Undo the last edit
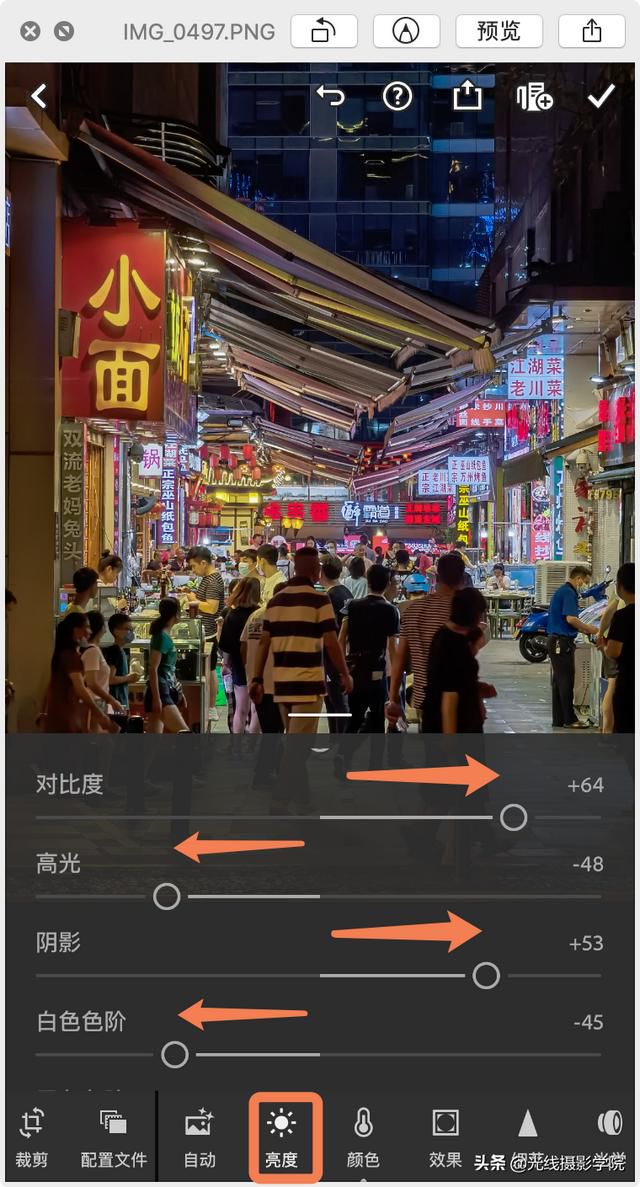640x1187 pixels. [330, 96]
